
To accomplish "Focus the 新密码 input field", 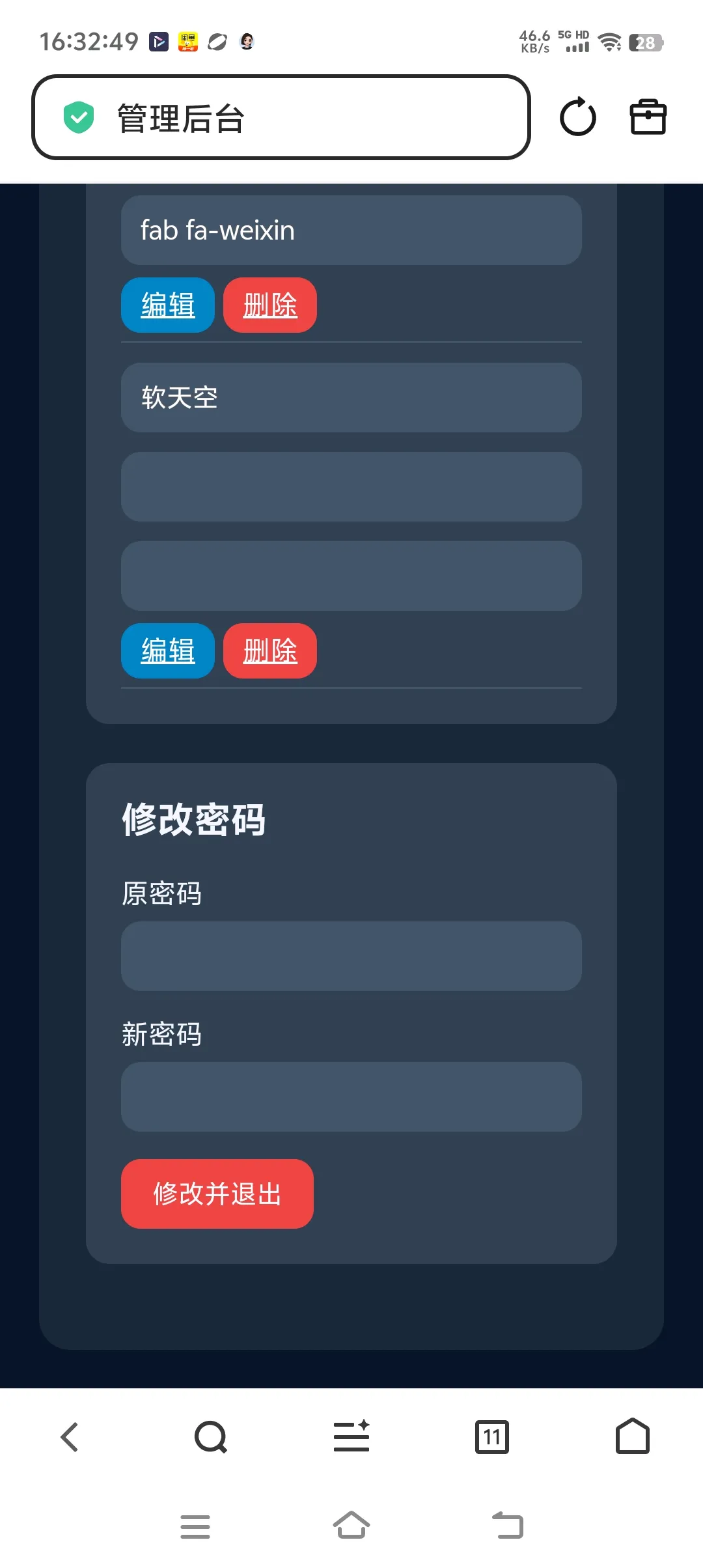I will (x=351, y=1097).
